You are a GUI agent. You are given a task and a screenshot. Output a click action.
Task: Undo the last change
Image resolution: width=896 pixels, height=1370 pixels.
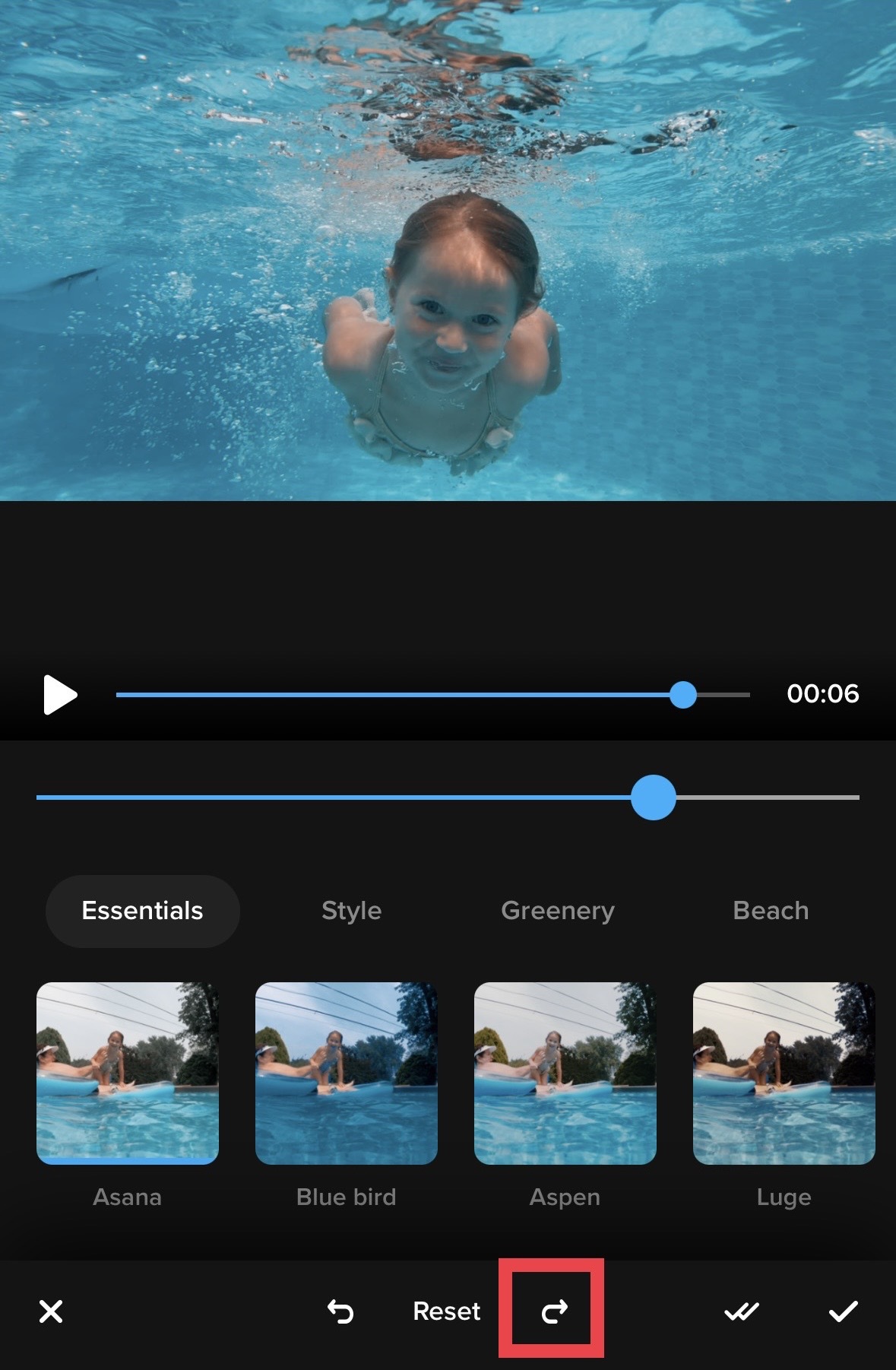pos(340,1311)
